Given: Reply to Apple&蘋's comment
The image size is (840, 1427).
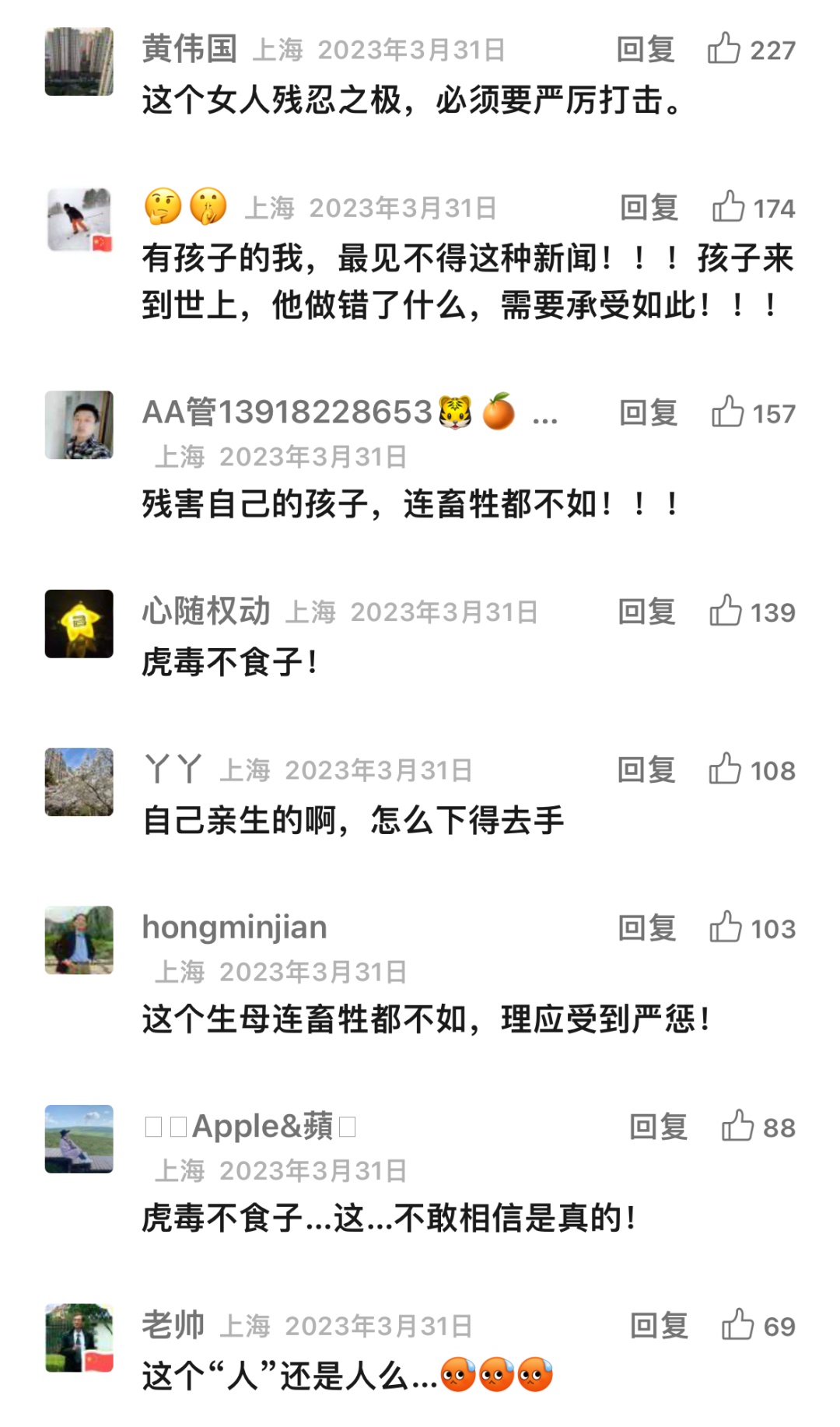Looking at the screenshot, I should (x=658, y=1127).
